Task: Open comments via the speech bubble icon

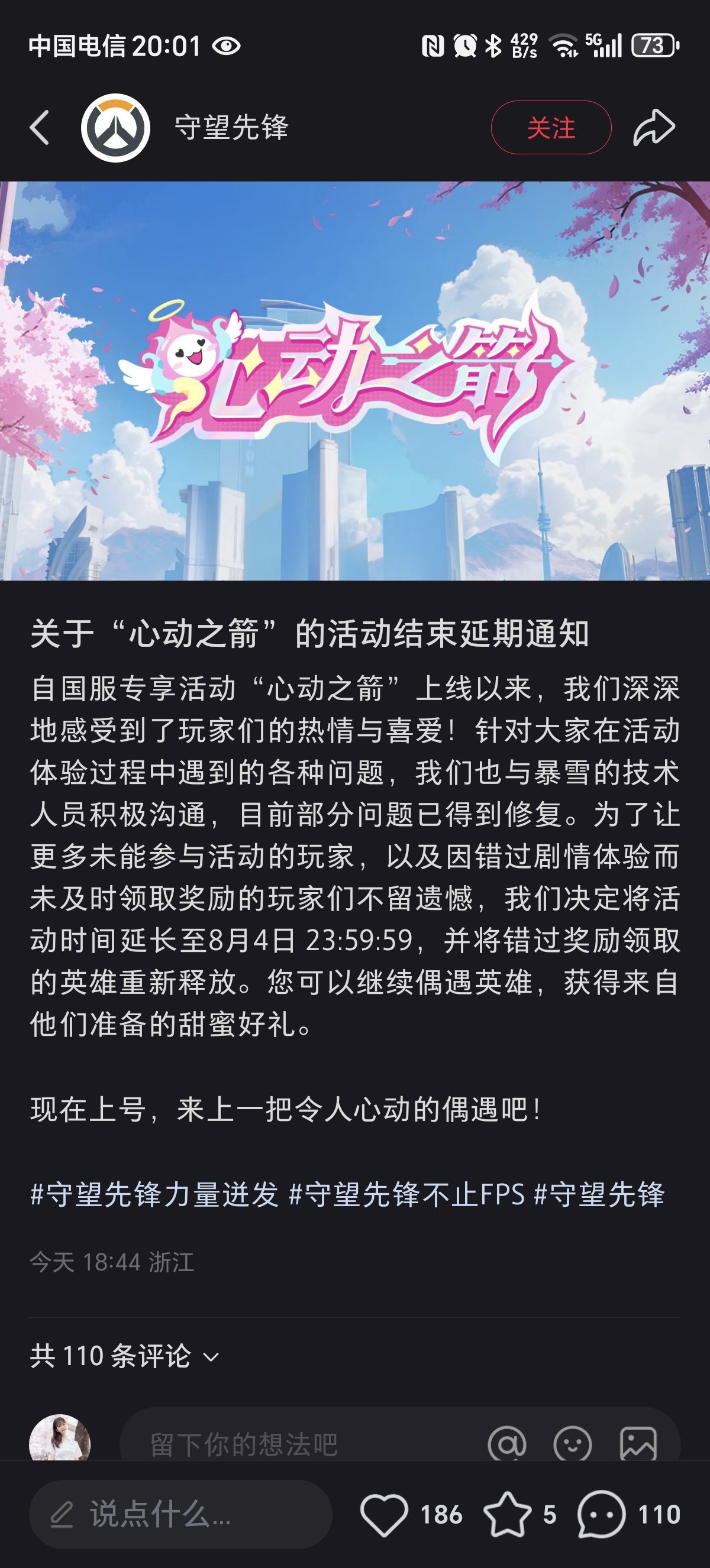Action: (x=601, y=1514)
